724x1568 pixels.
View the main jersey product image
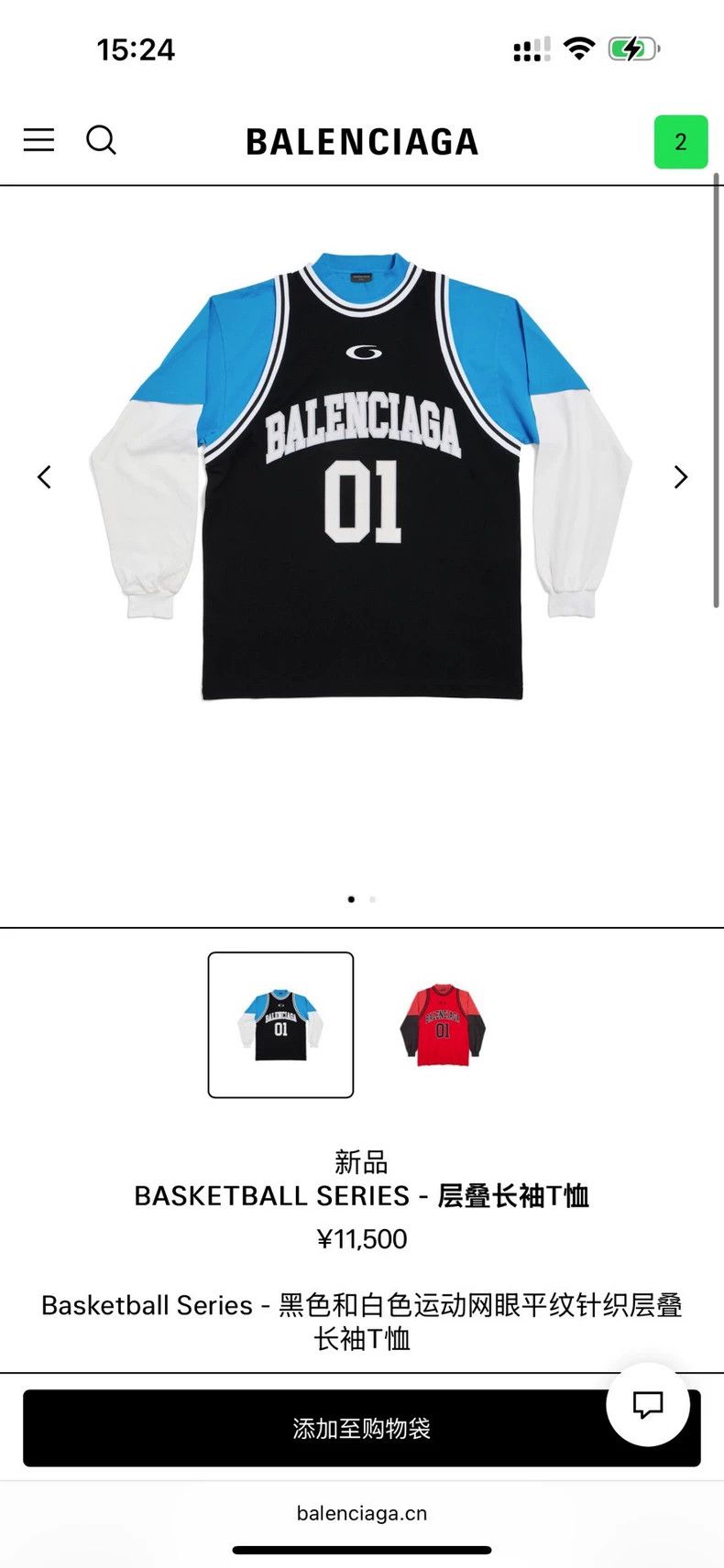click(x=362, y=476)
